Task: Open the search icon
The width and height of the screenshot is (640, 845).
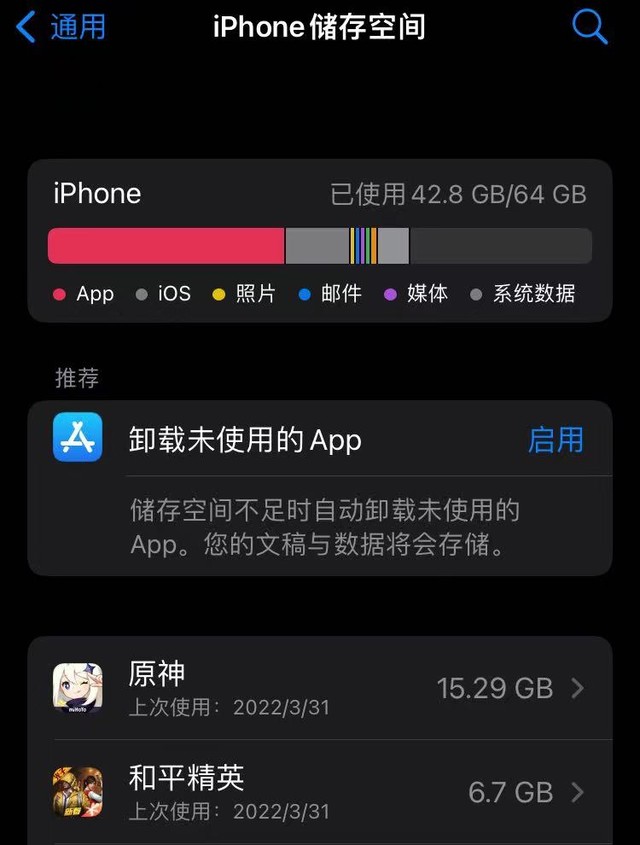Action: [589, 27]
